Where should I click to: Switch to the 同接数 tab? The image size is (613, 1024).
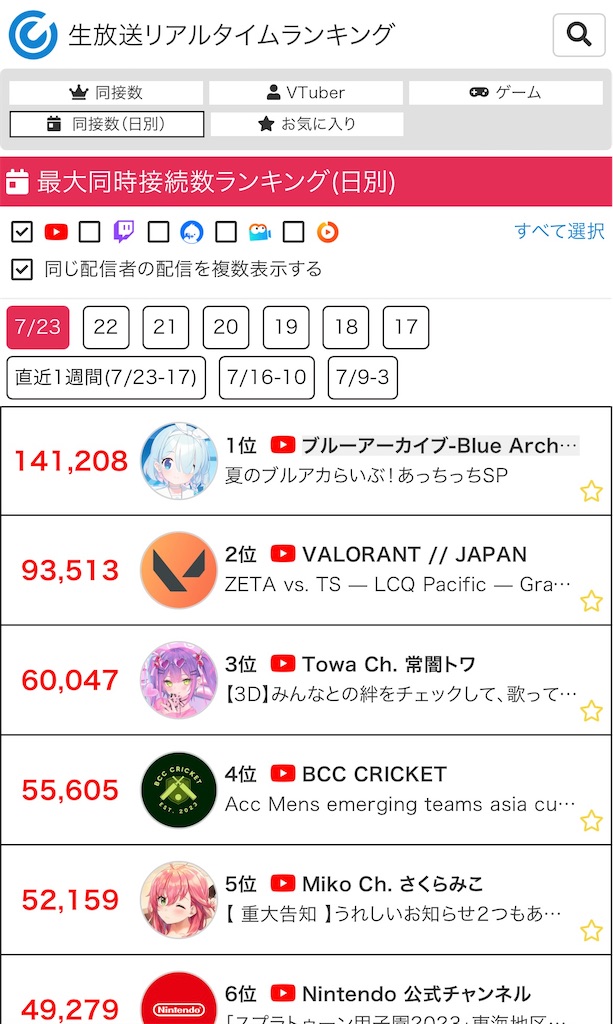click(106, 93)
